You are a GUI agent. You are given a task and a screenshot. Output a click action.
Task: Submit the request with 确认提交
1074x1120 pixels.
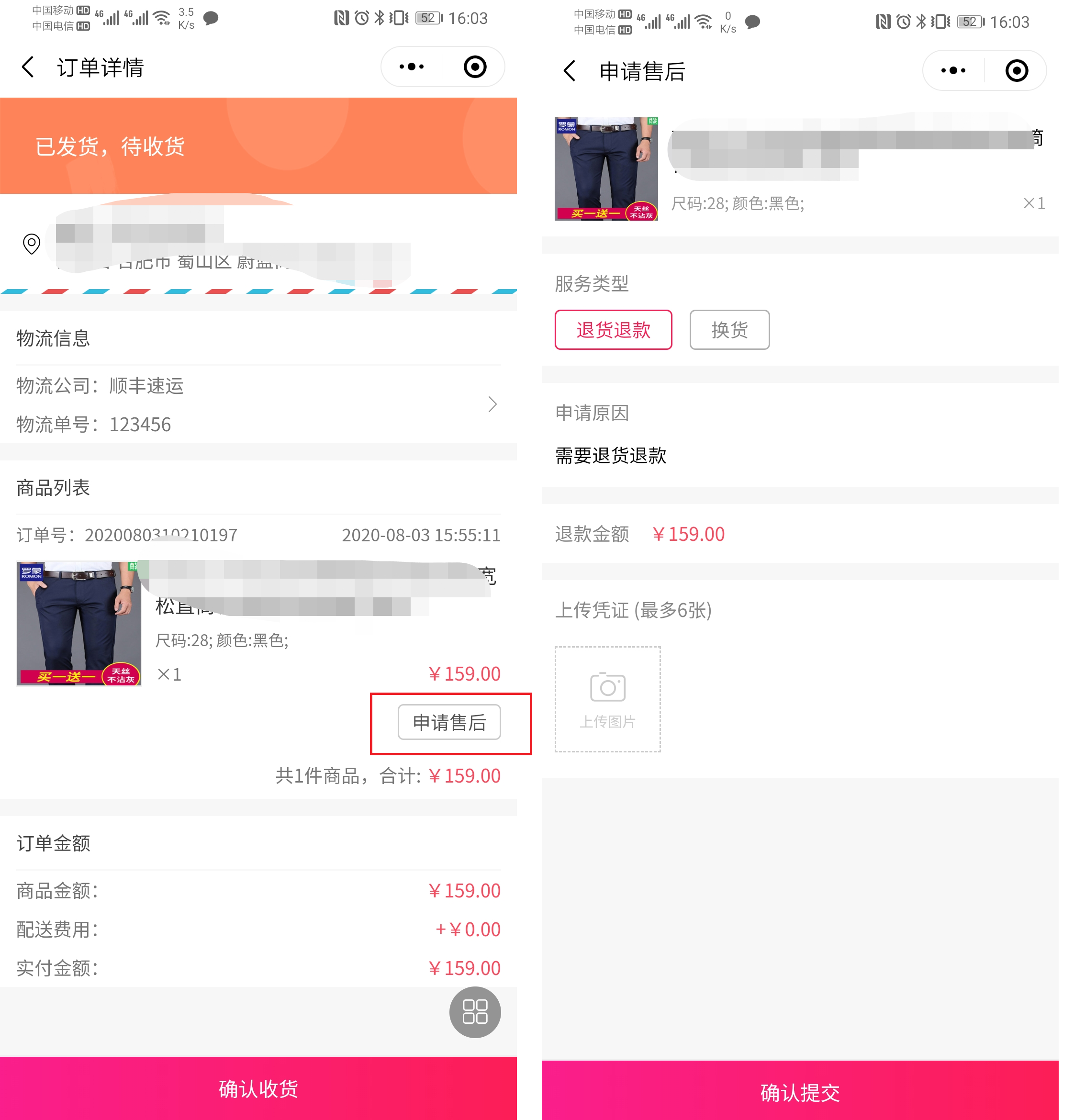coord(800,1092)
